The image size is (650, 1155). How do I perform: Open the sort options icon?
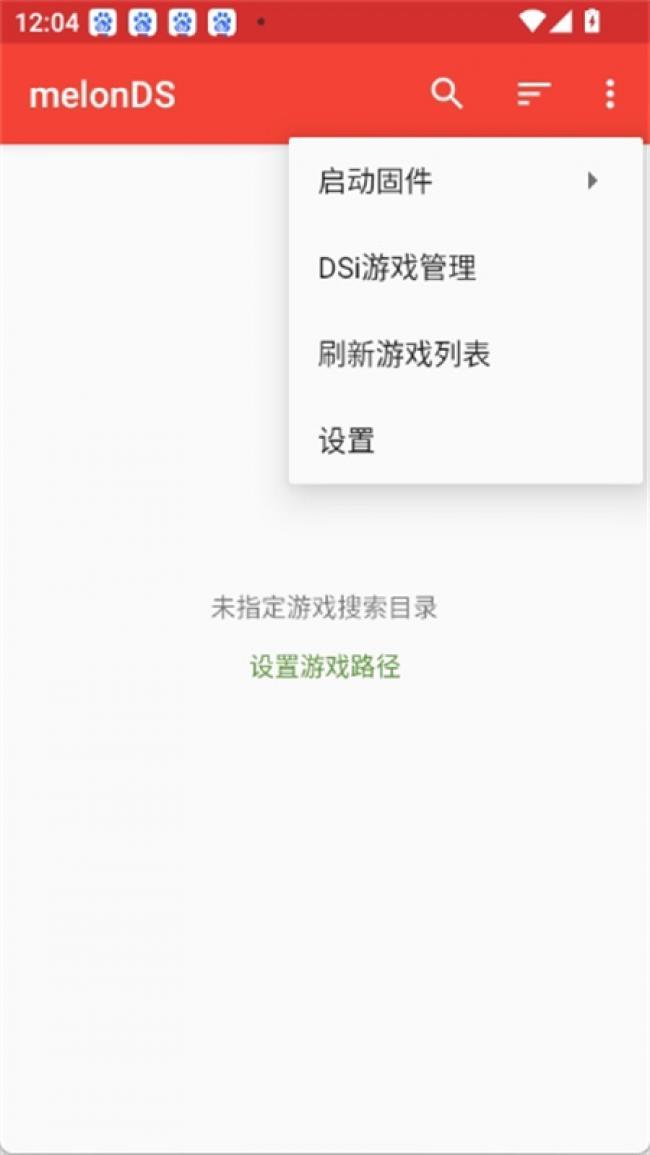(x=534, y=94)
